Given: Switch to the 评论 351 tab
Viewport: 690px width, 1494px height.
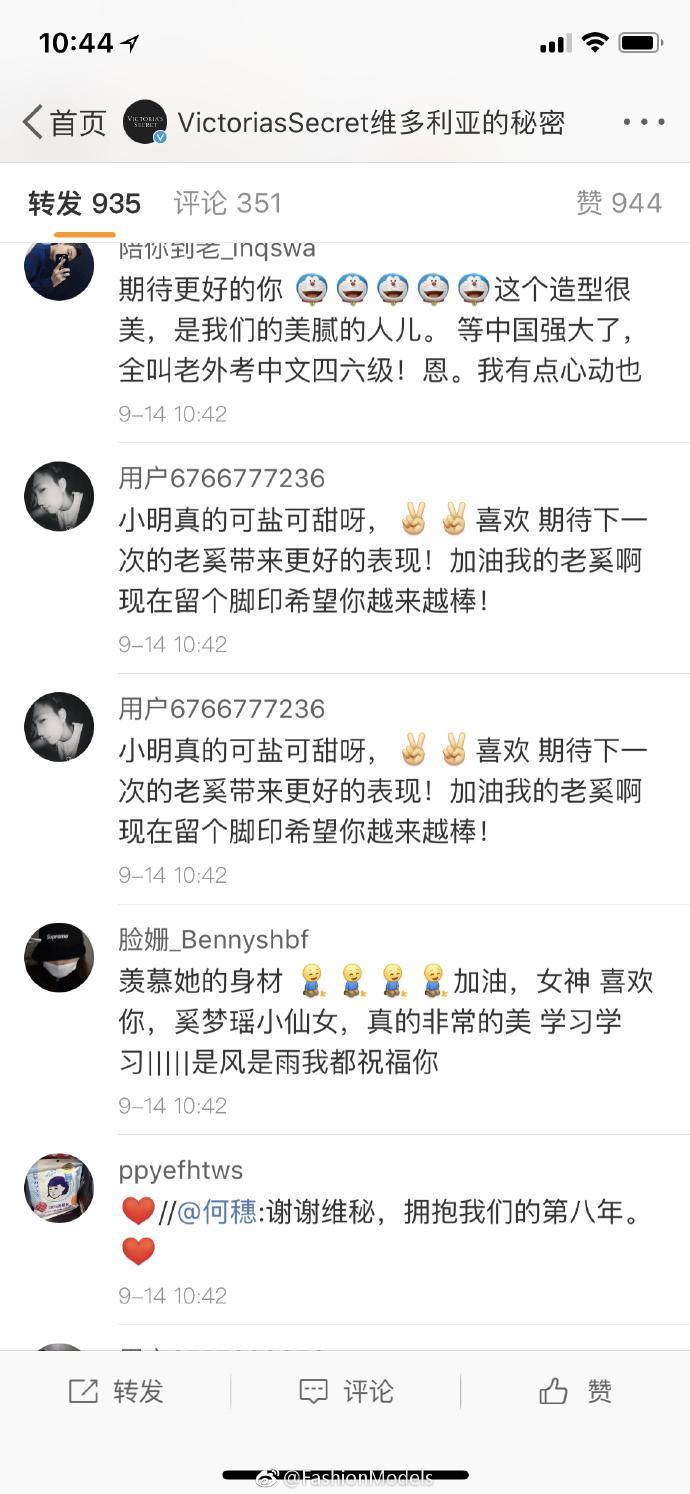Looking at the screenshot, I should pyautogui.click(x=227, y=203).
